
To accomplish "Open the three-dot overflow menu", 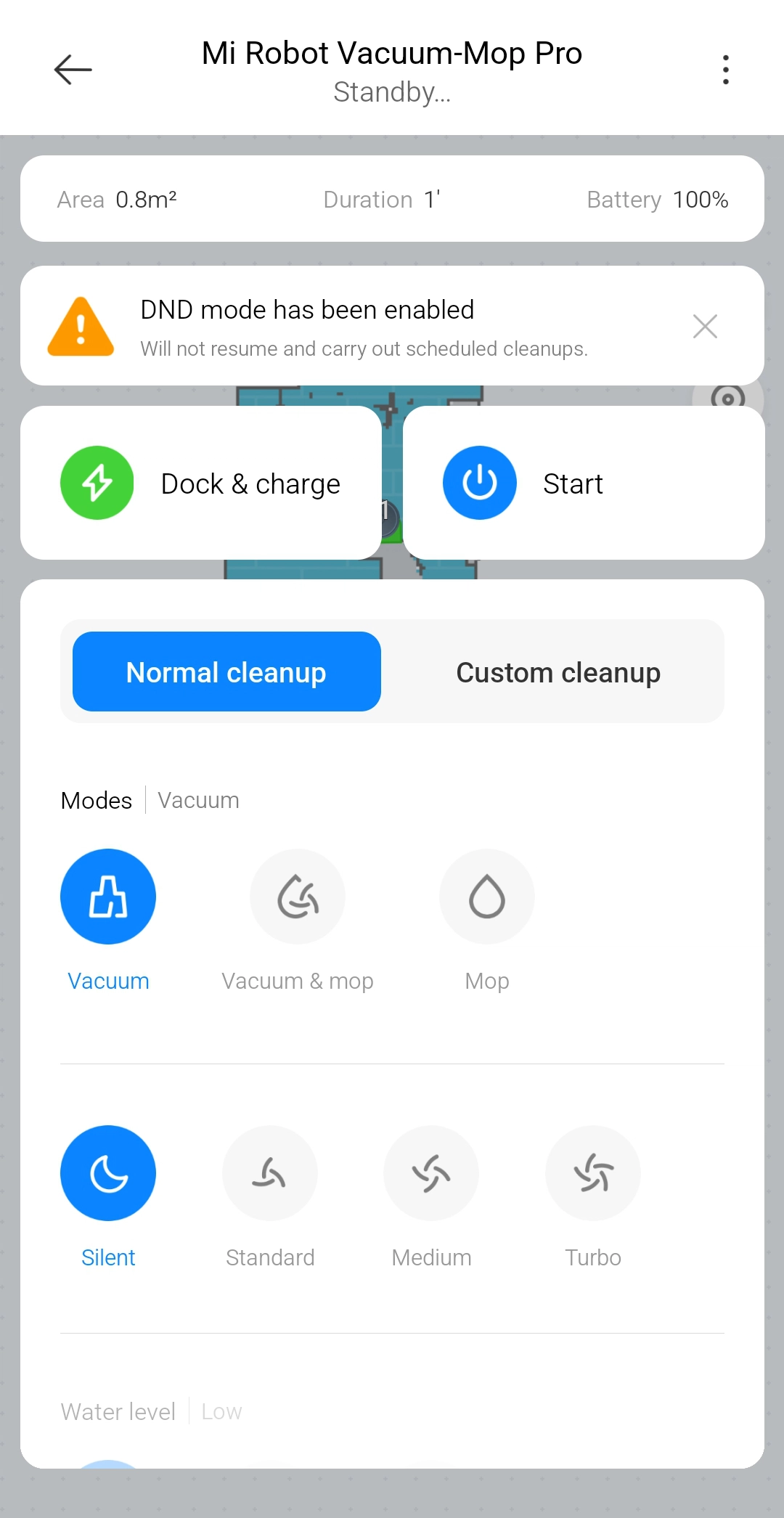I will (725, 70).
